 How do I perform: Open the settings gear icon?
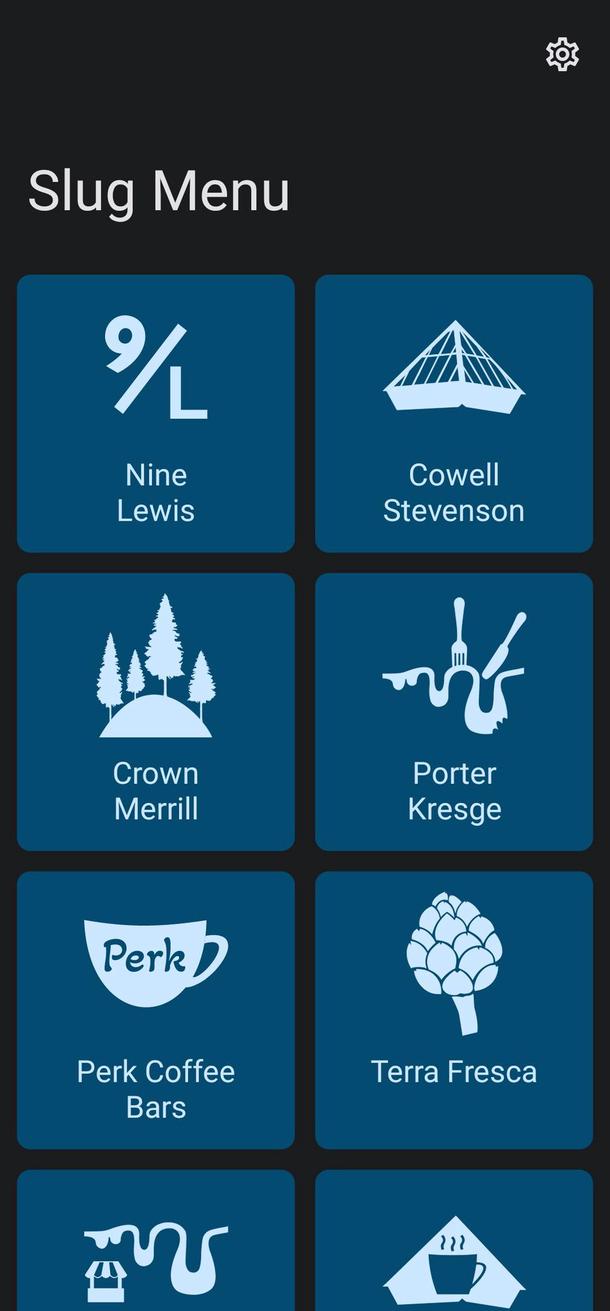(x=562, y=54)
